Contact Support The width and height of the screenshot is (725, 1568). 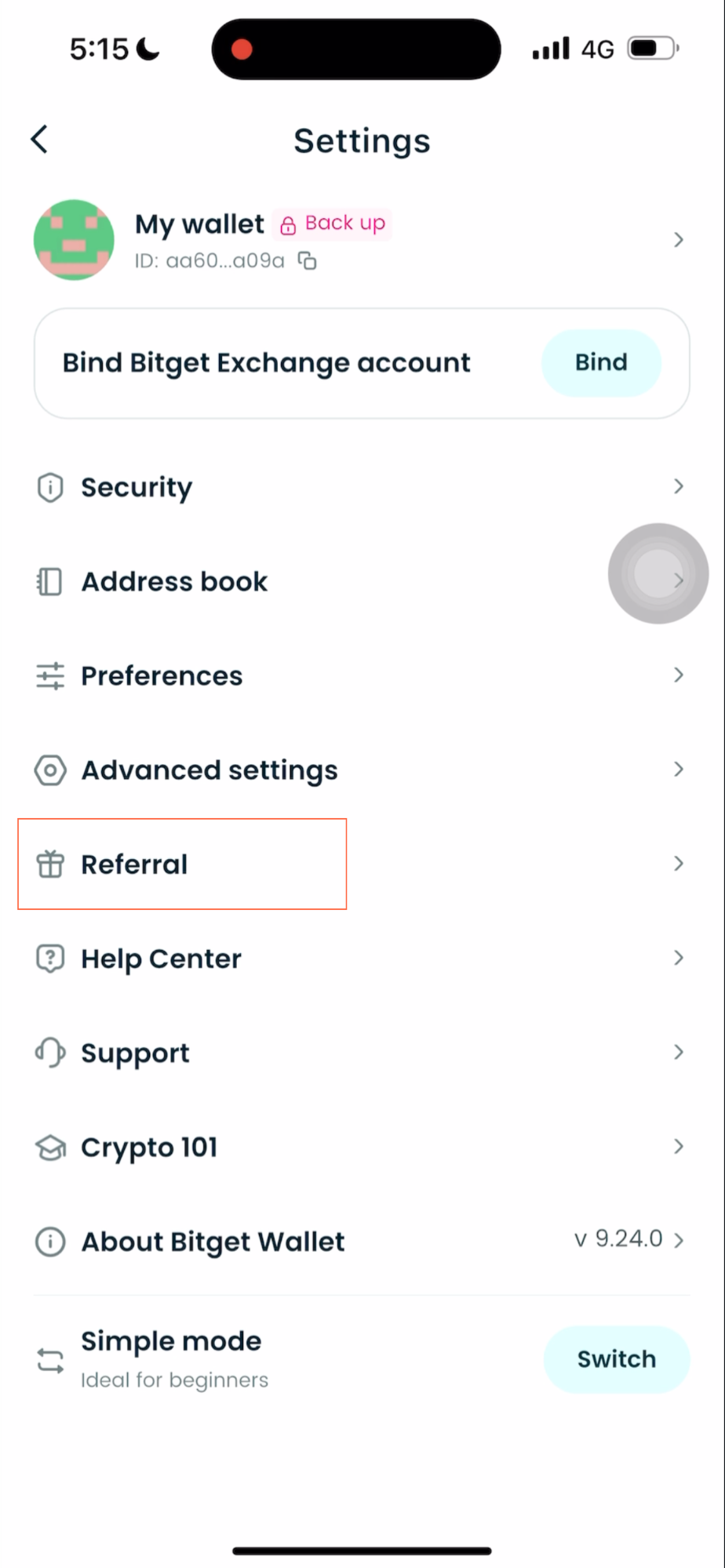[135, 1053]
